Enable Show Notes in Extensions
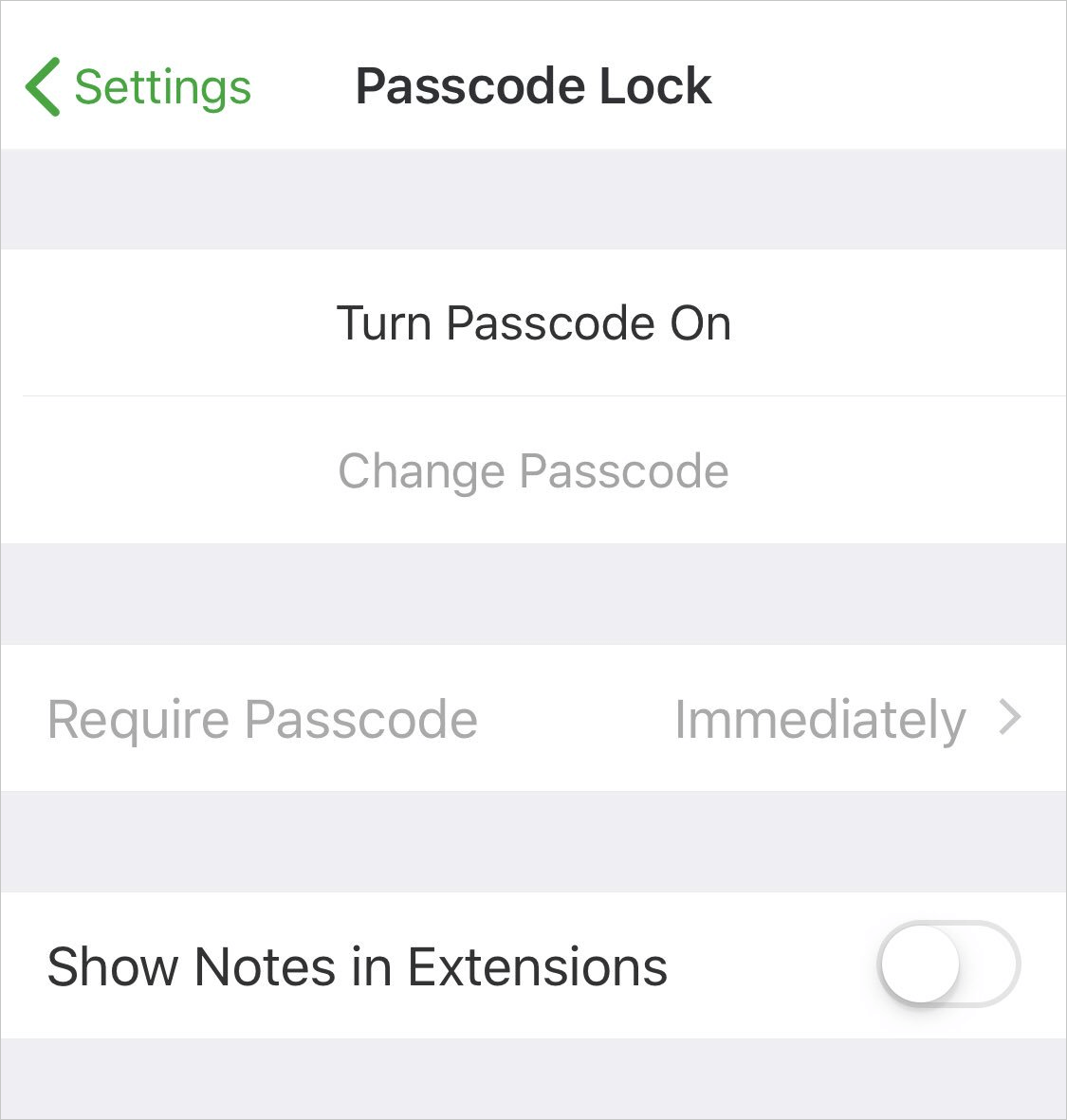 (x=947, y=964)
